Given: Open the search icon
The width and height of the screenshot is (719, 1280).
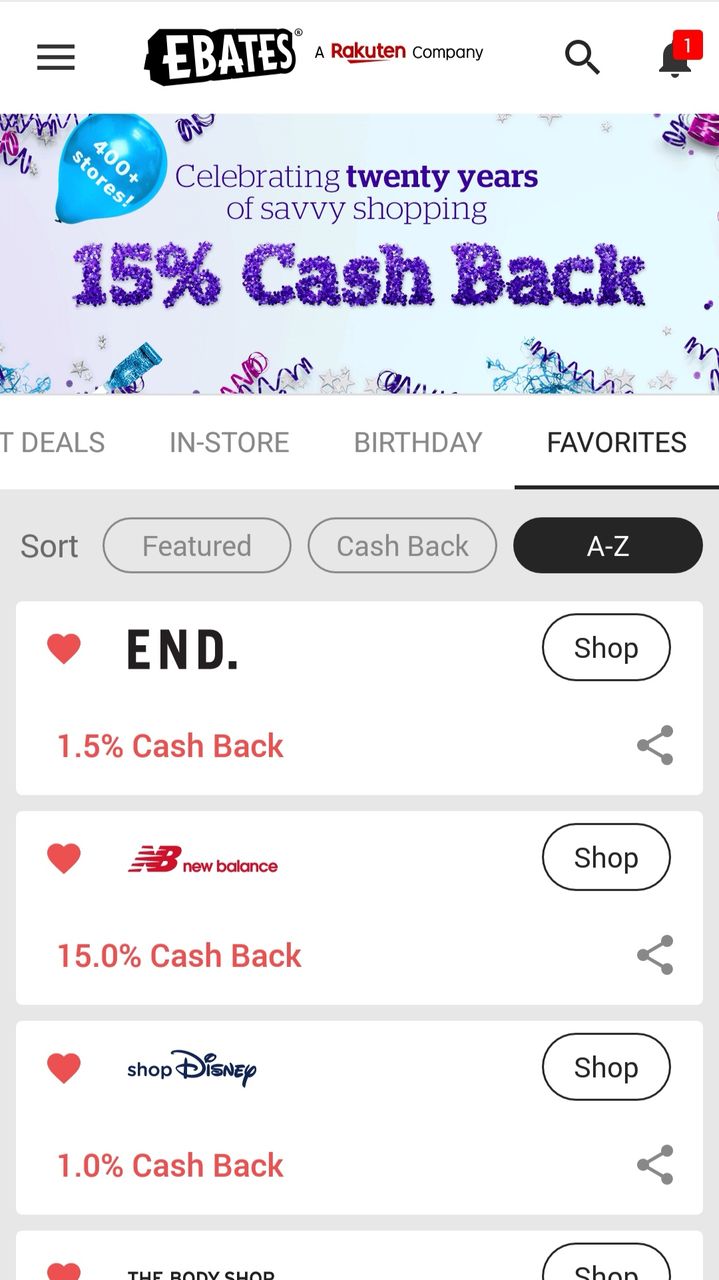Looking at the screenshot, I should click(582, 58).
